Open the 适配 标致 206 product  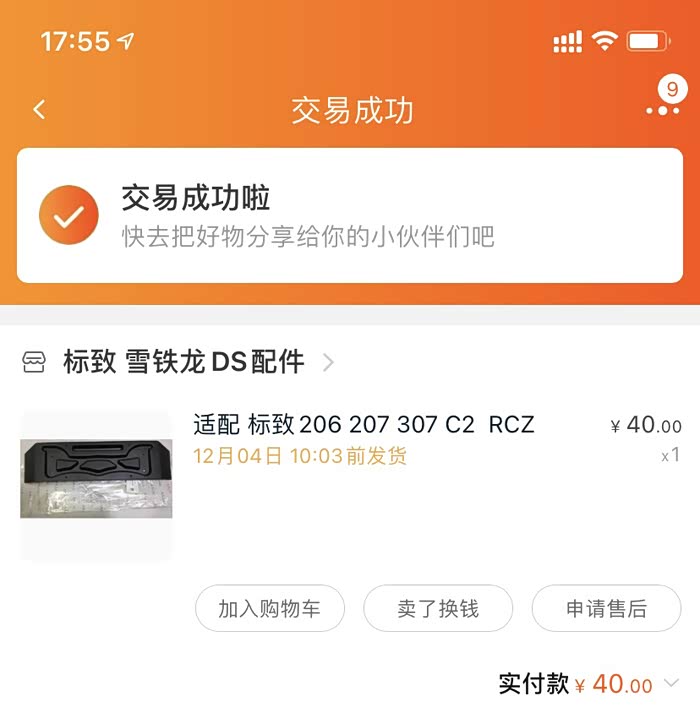(x=364, y=425)
